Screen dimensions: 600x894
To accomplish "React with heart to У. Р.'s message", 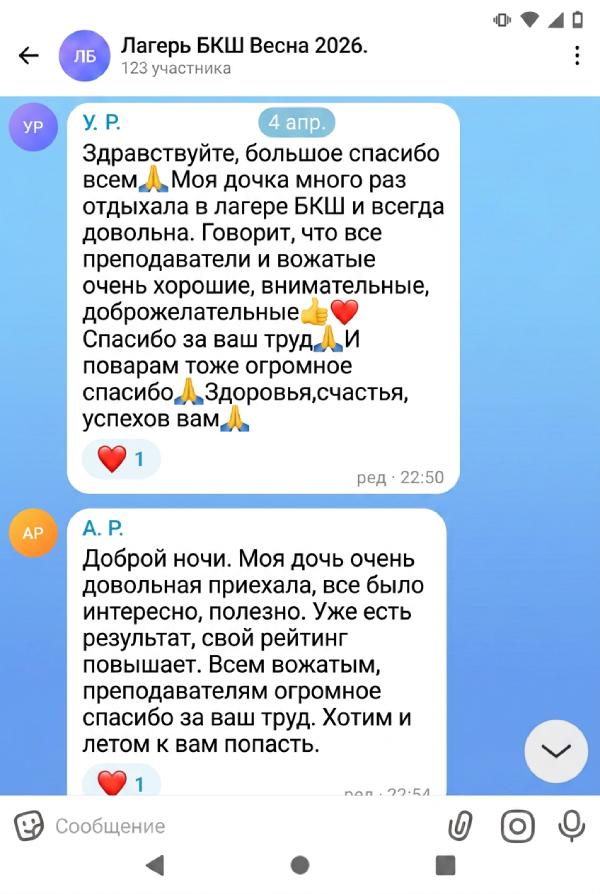I will 120,459.
